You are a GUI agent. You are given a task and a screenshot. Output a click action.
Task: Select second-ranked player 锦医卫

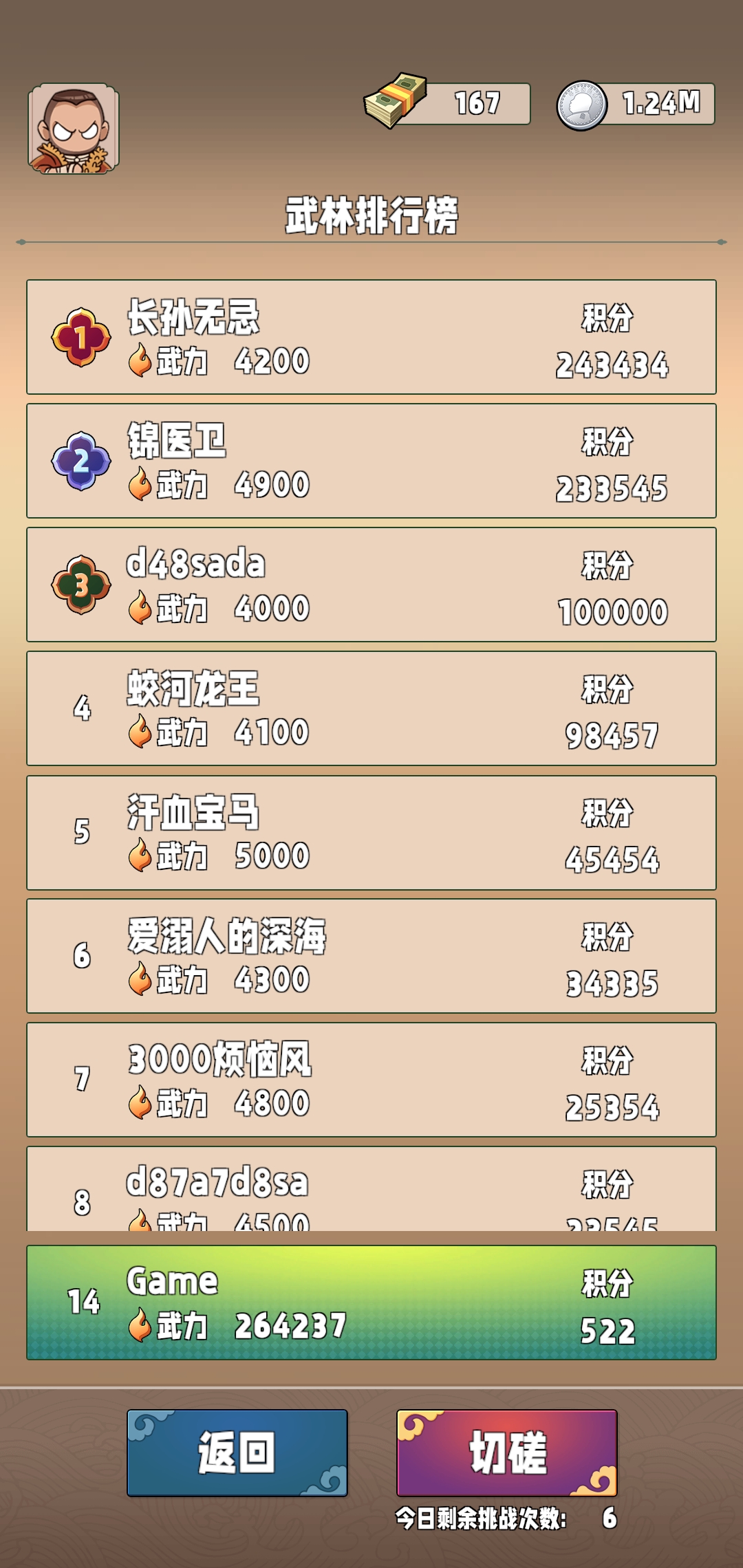point(371,461)
